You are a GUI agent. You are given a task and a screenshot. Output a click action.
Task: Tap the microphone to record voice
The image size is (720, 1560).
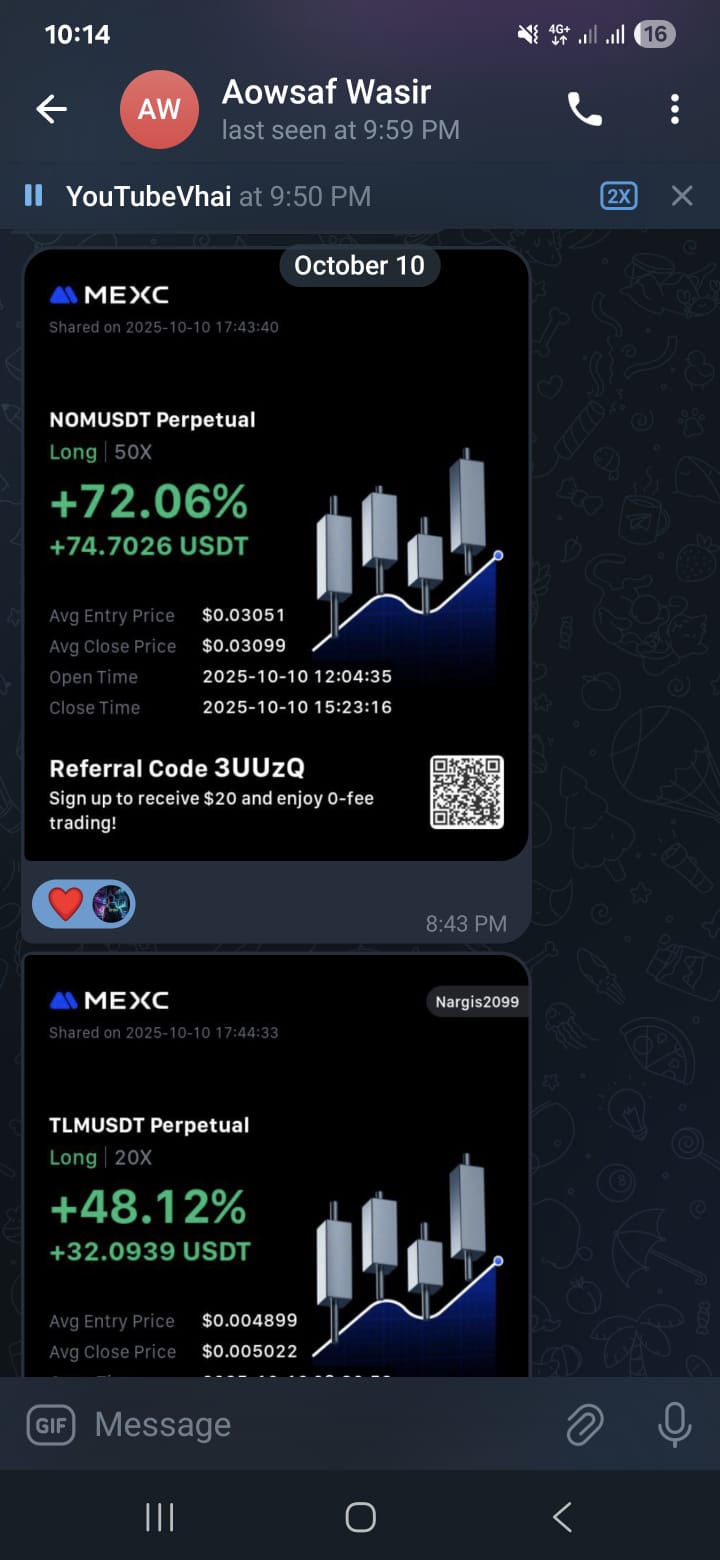coord(675,1425)
